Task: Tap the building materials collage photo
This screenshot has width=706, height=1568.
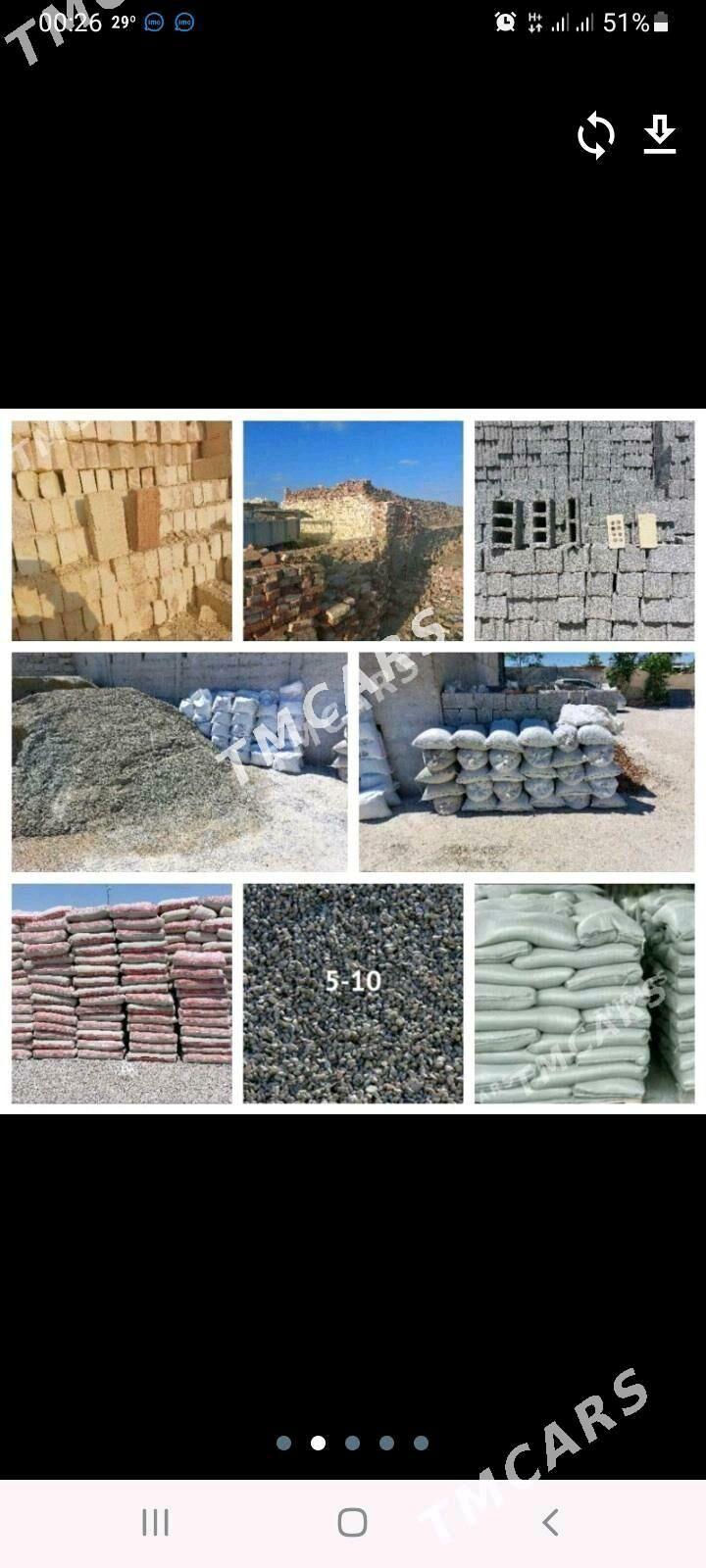Action: click(353, 761)
